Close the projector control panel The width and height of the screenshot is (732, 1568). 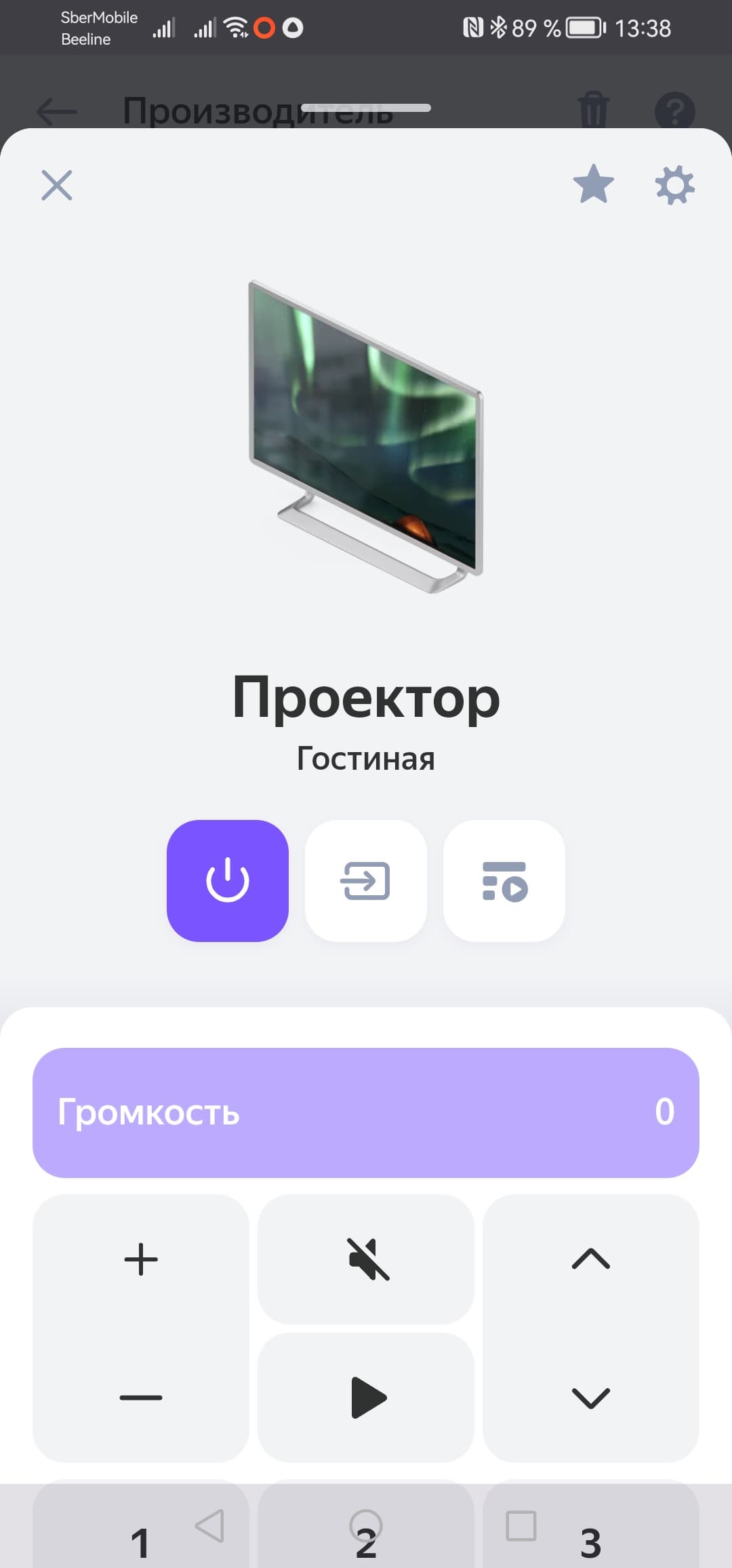pos(57,185)
